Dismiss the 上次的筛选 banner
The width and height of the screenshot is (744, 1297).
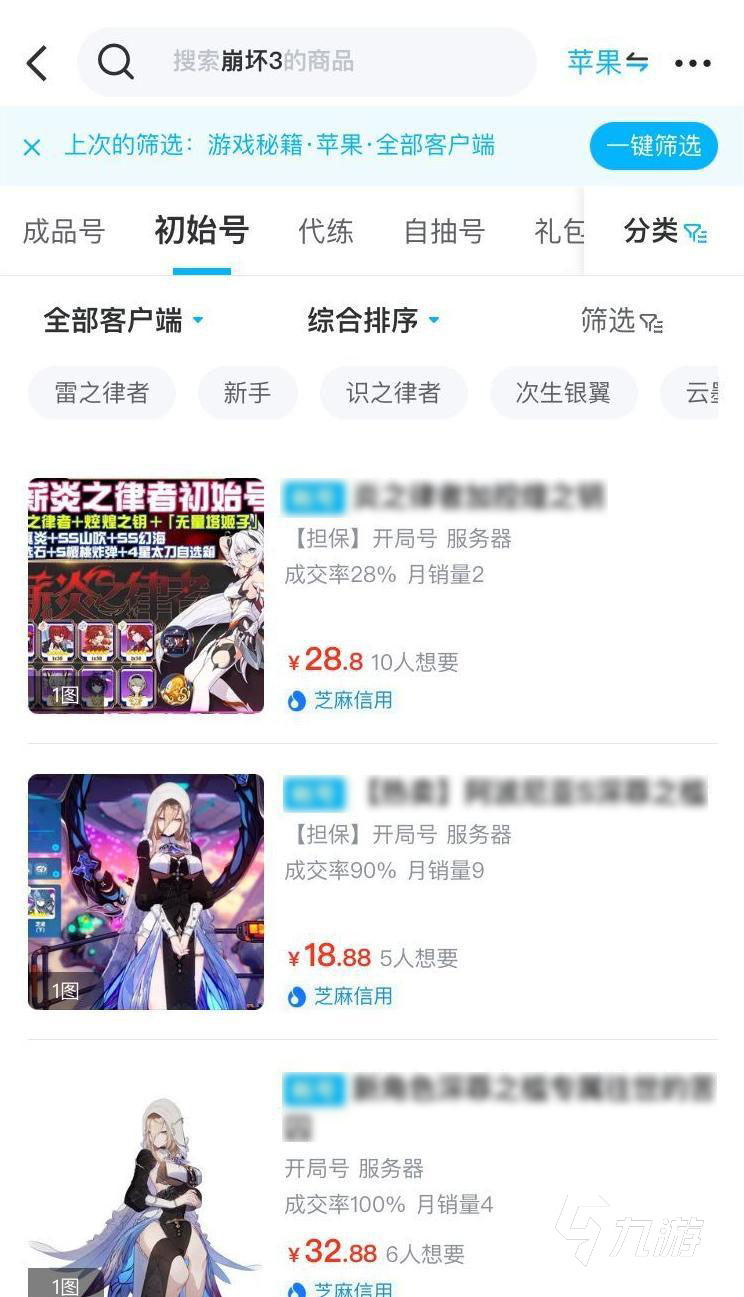(x=32, y=147)
